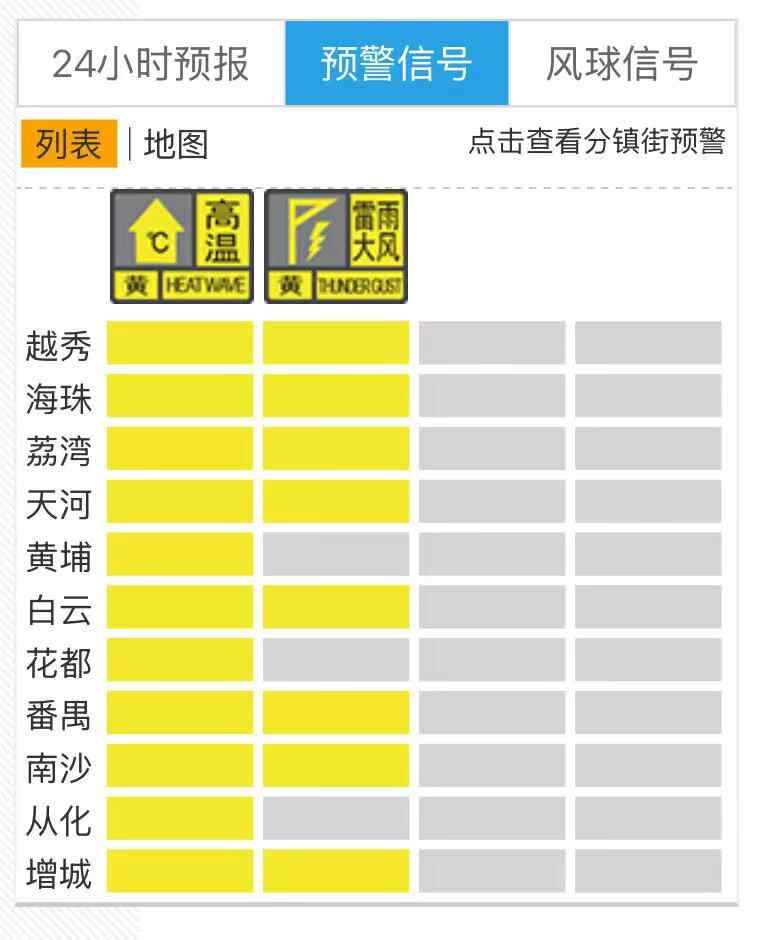Select the 预警信号 tab
This screenshot has width=763, height=940.
click(397, 64)
